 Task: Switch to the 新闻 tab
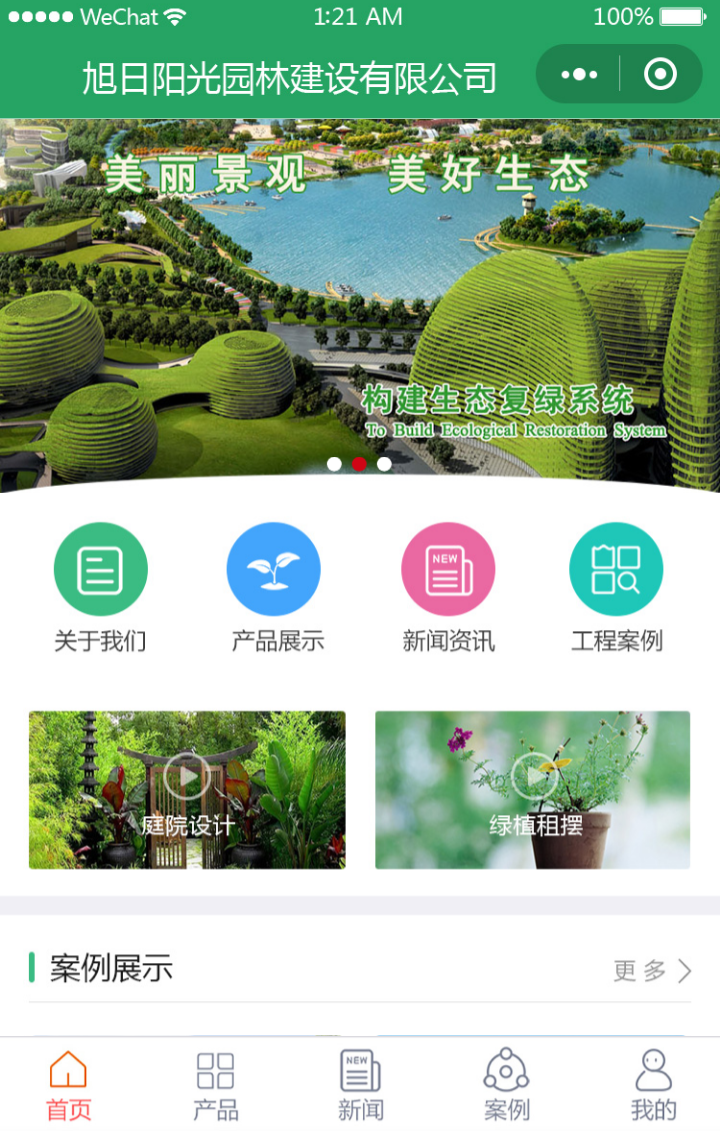[x=360, y=1086]
